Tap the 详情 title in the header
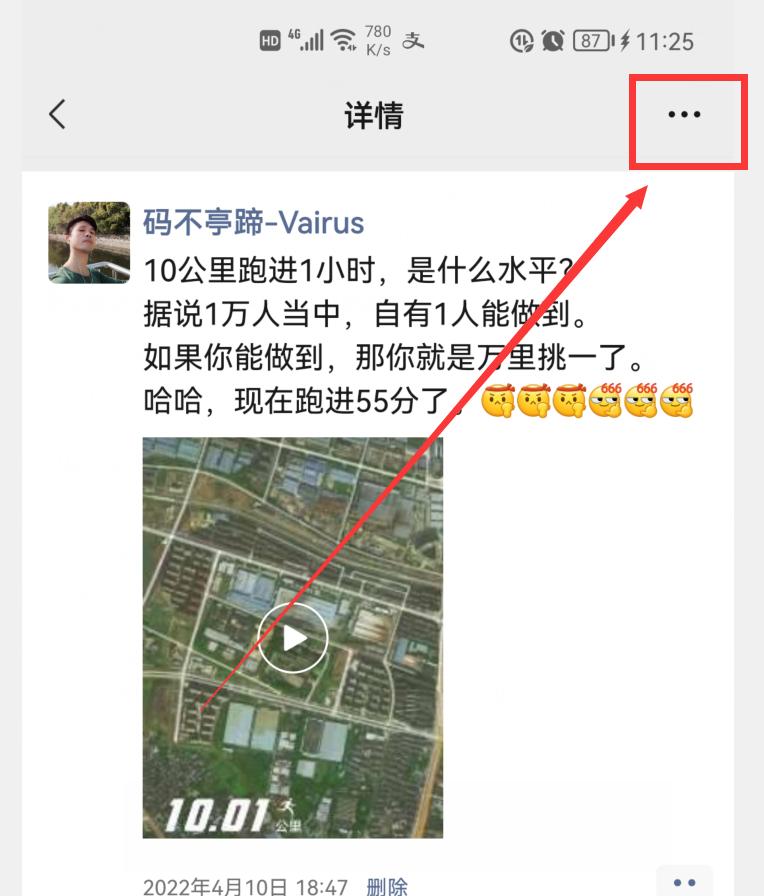 [x=374, y=114]
